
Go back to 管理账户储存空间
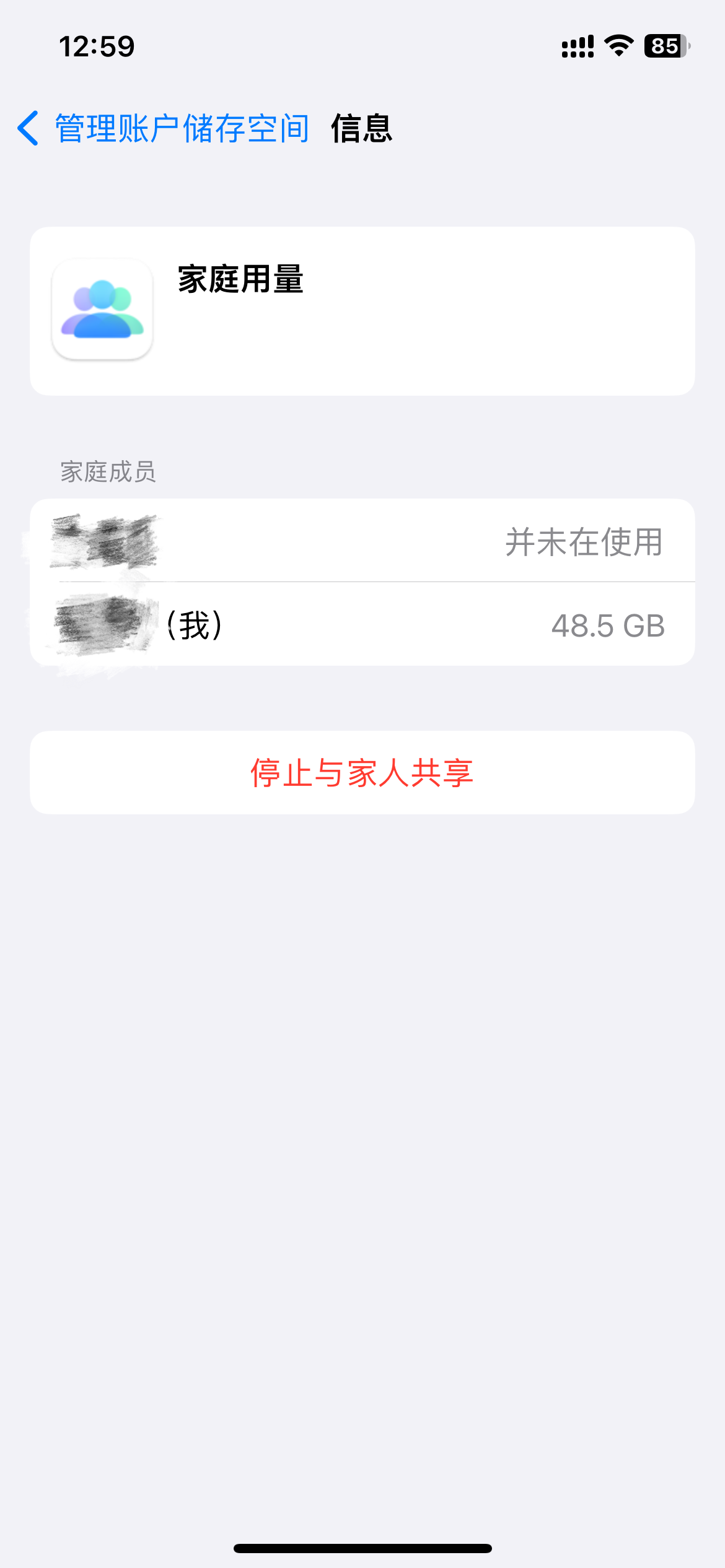click(x=164, y=129)
